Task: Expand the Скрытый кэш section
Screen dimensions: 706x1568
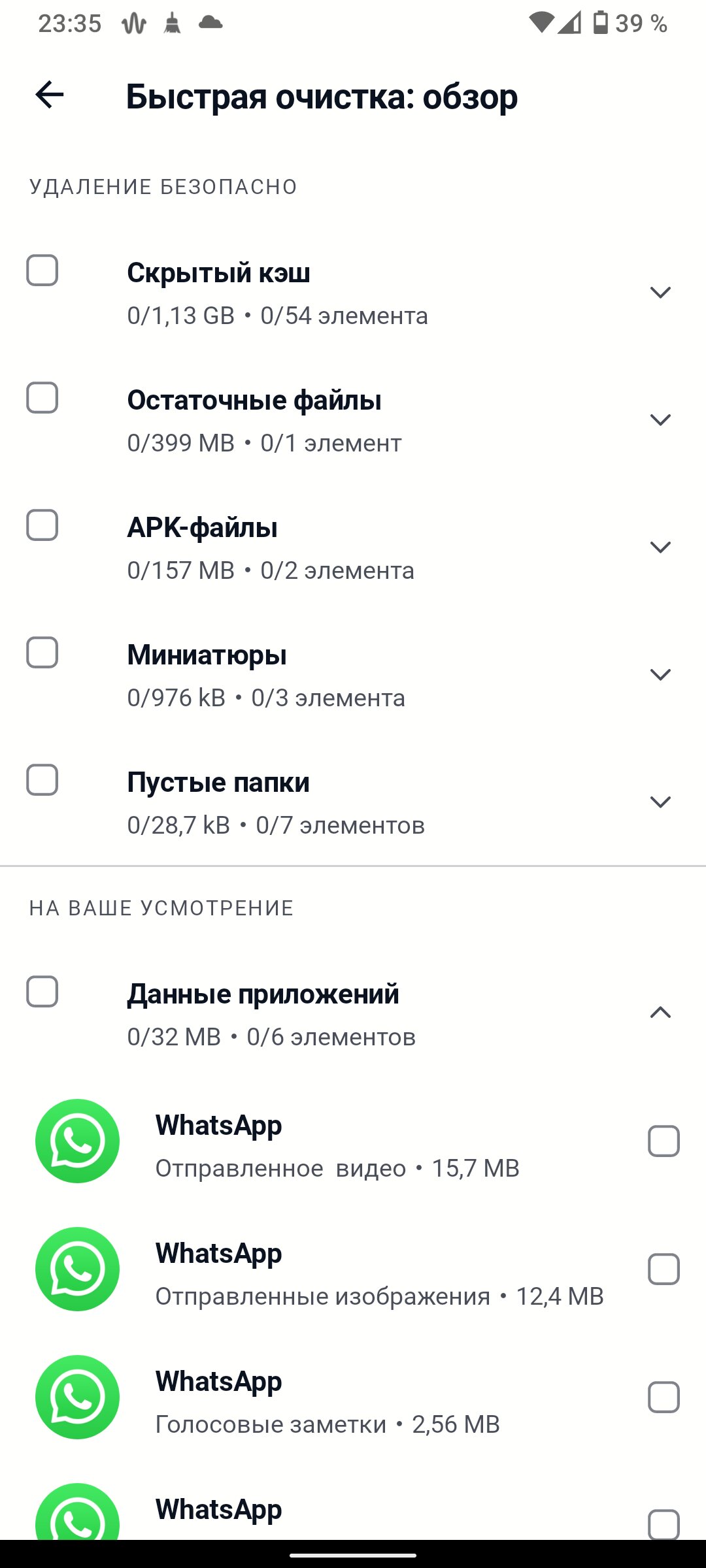Action: [x=660, y=292]
